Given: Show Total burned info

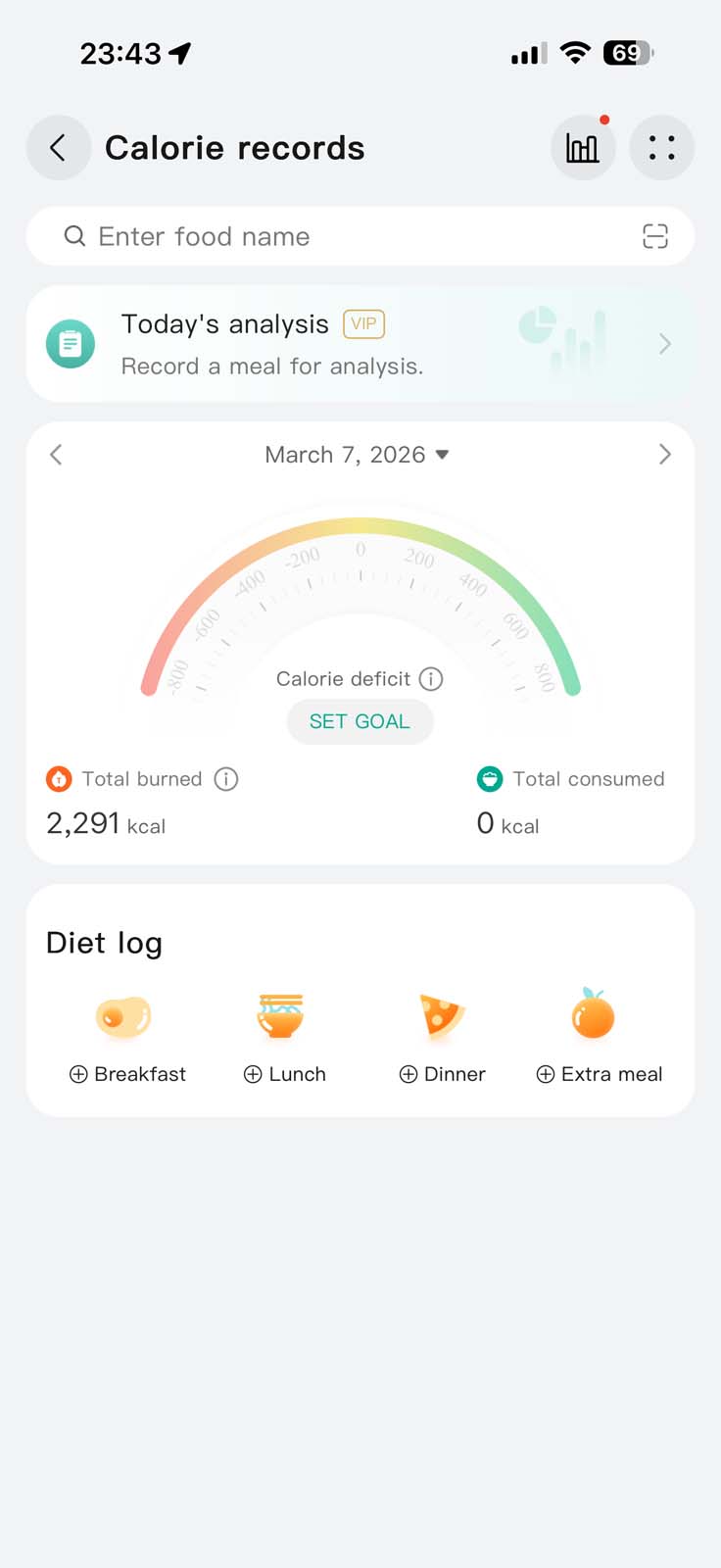Looking at the screenshot, I should point(226,779).
